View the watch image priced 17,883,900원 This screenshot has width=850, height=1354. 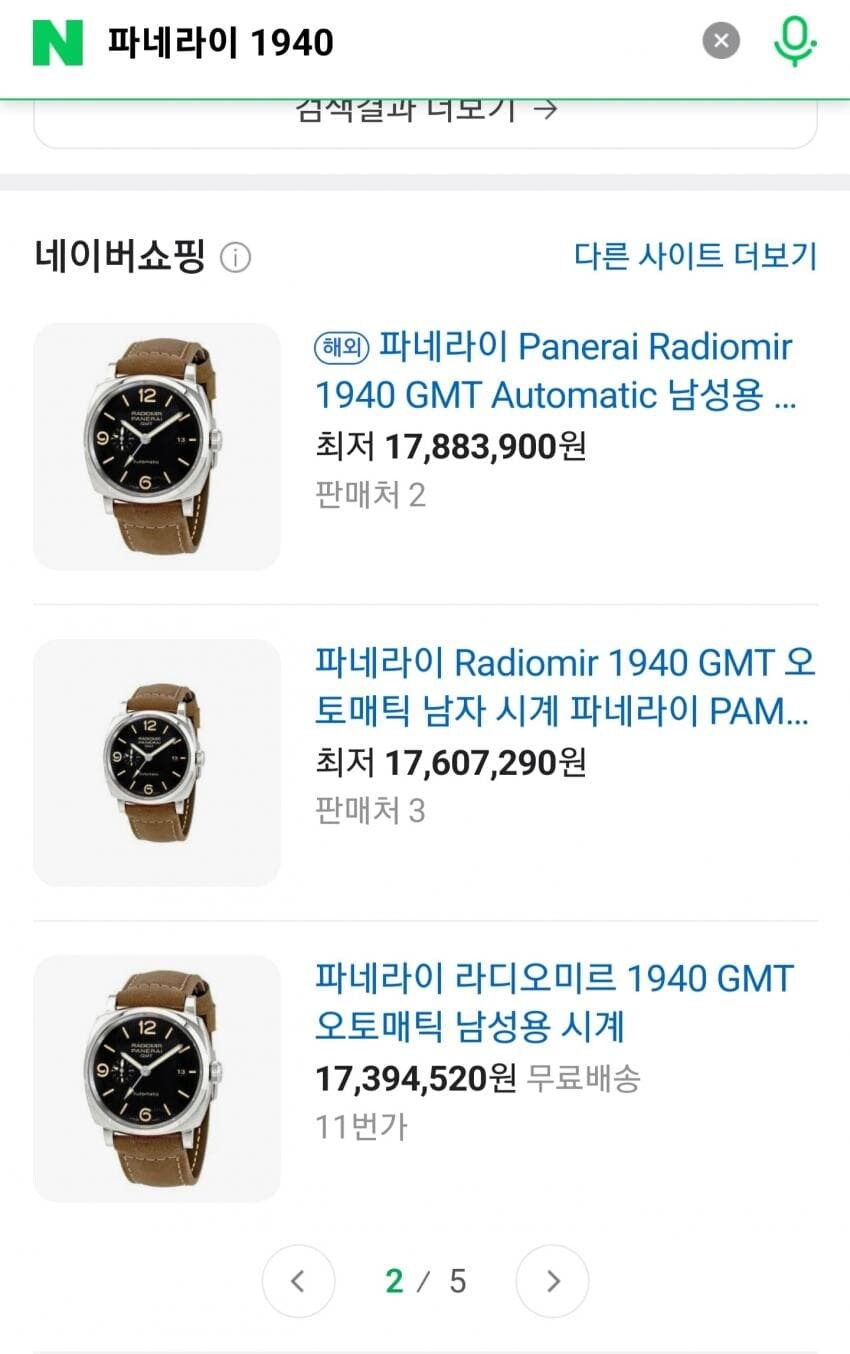point(157,446)
